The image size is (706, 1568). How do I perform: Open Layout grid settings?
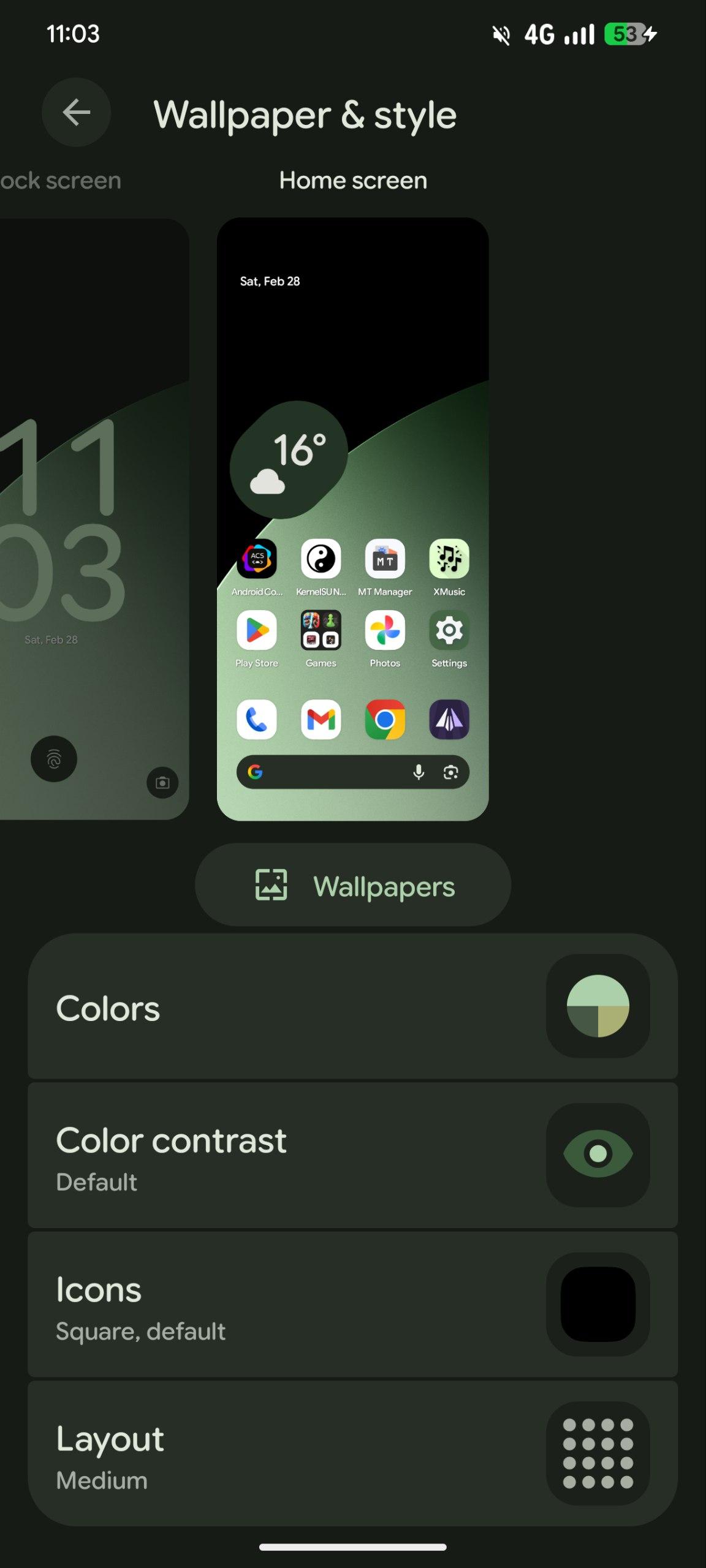(352, 1454)
